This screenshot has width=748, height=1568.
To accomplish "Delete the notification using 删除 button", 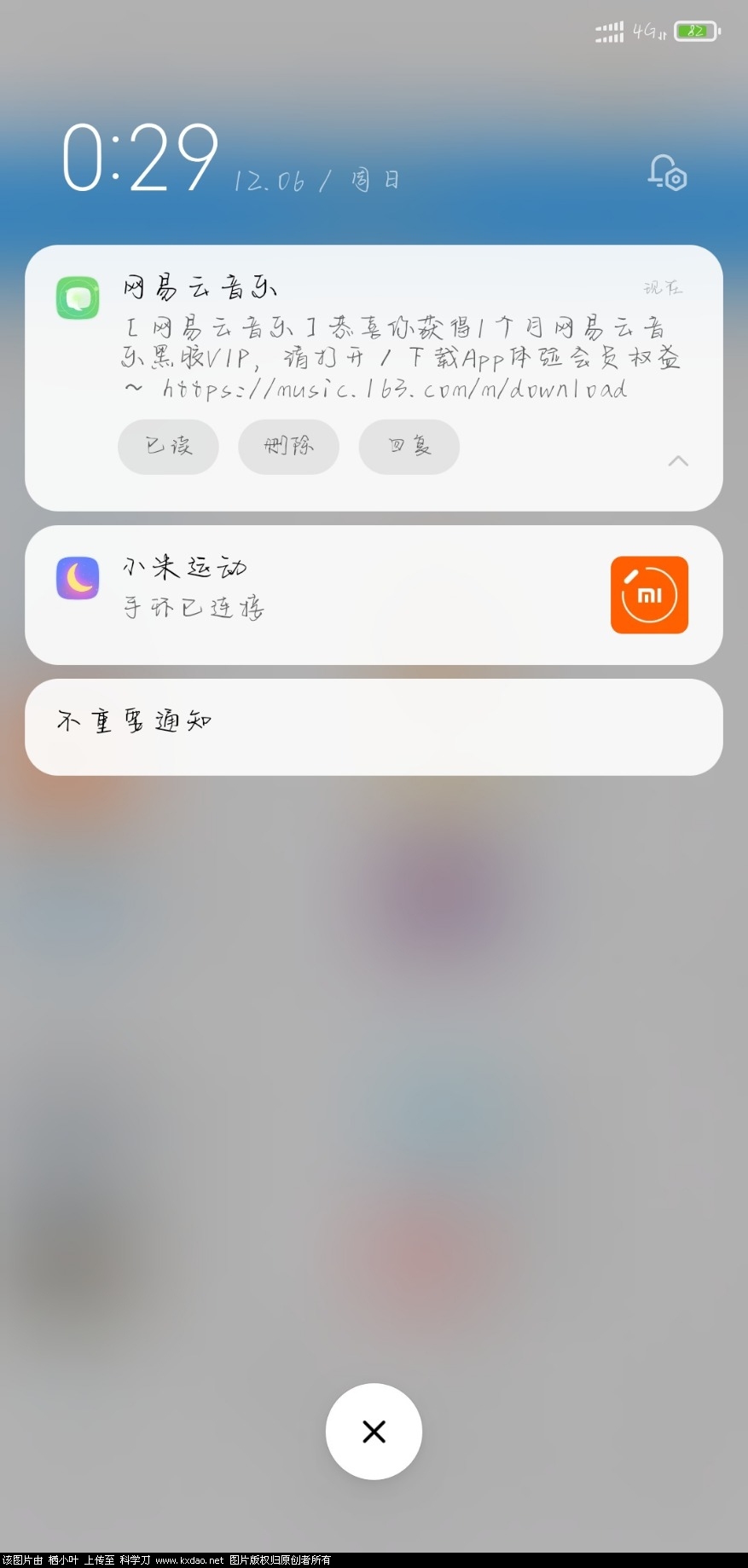I will point(288,447).
